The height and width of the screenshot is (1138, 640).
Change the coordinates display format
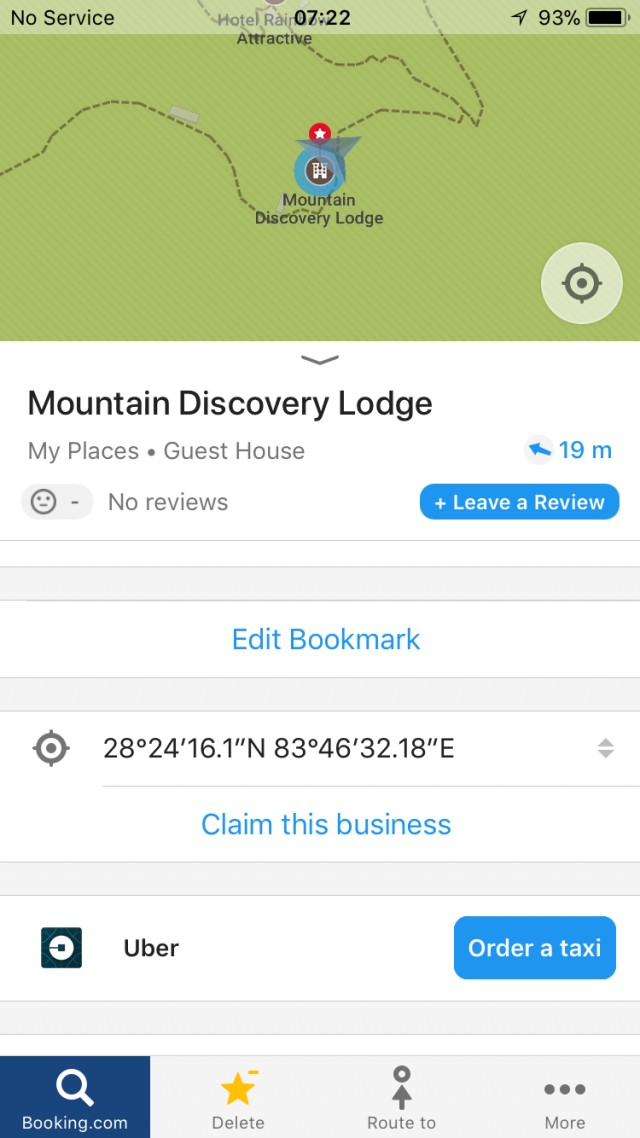point(605,748)
